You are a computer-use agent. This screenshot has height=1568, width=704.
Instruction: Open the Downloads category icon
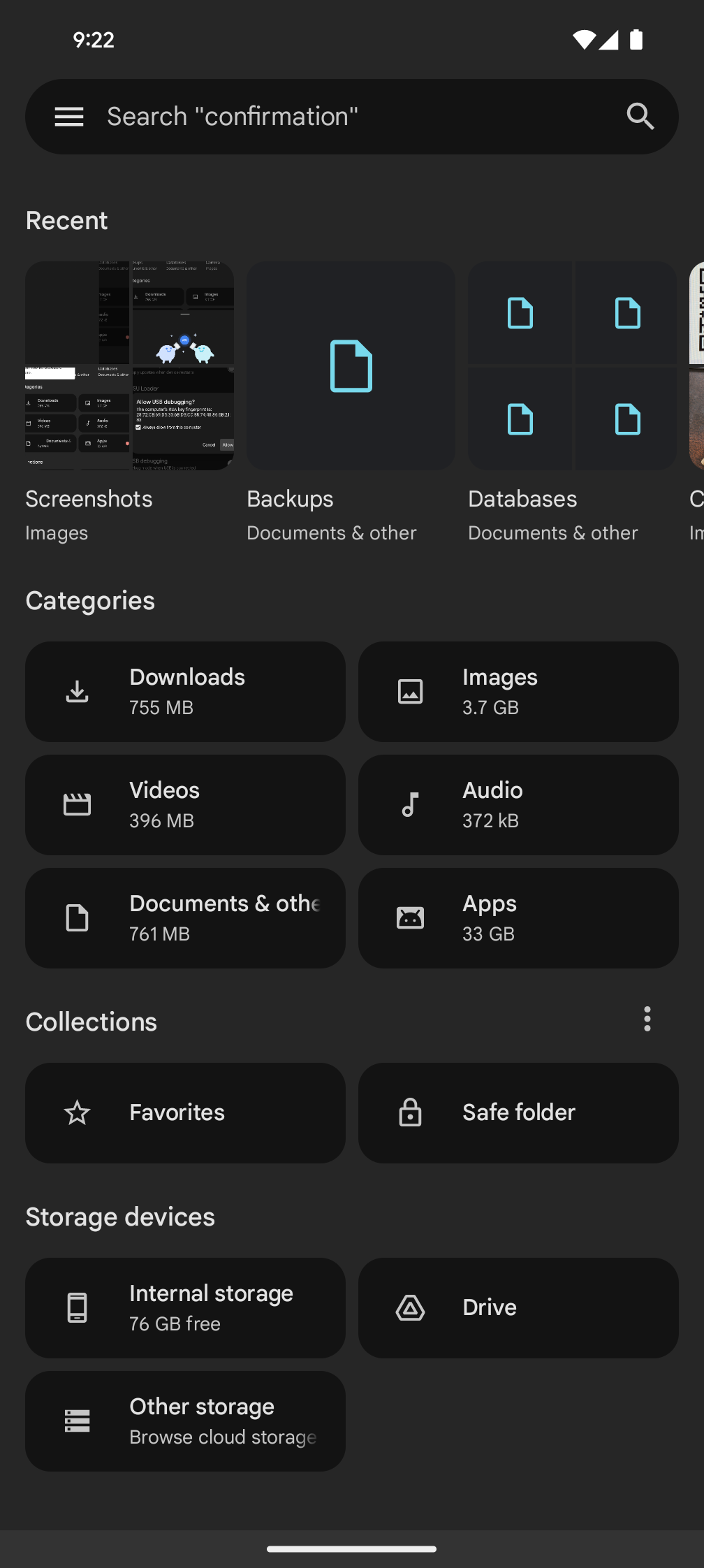(77, 691)
